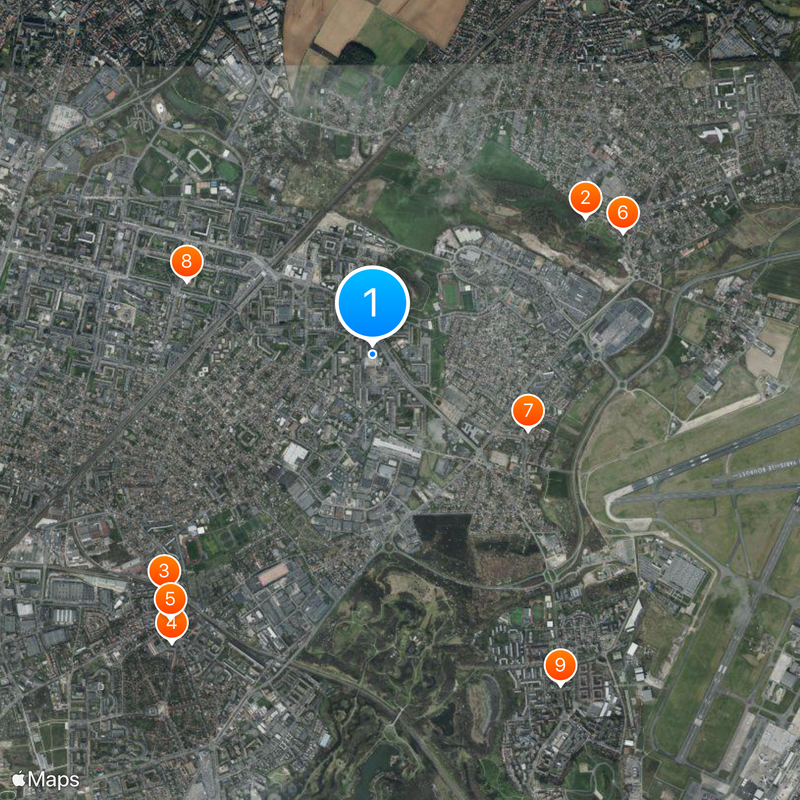The width and height of the screenshot is (800, 800).
Task: Tap map pin number 8
Action: pos(186,262)
